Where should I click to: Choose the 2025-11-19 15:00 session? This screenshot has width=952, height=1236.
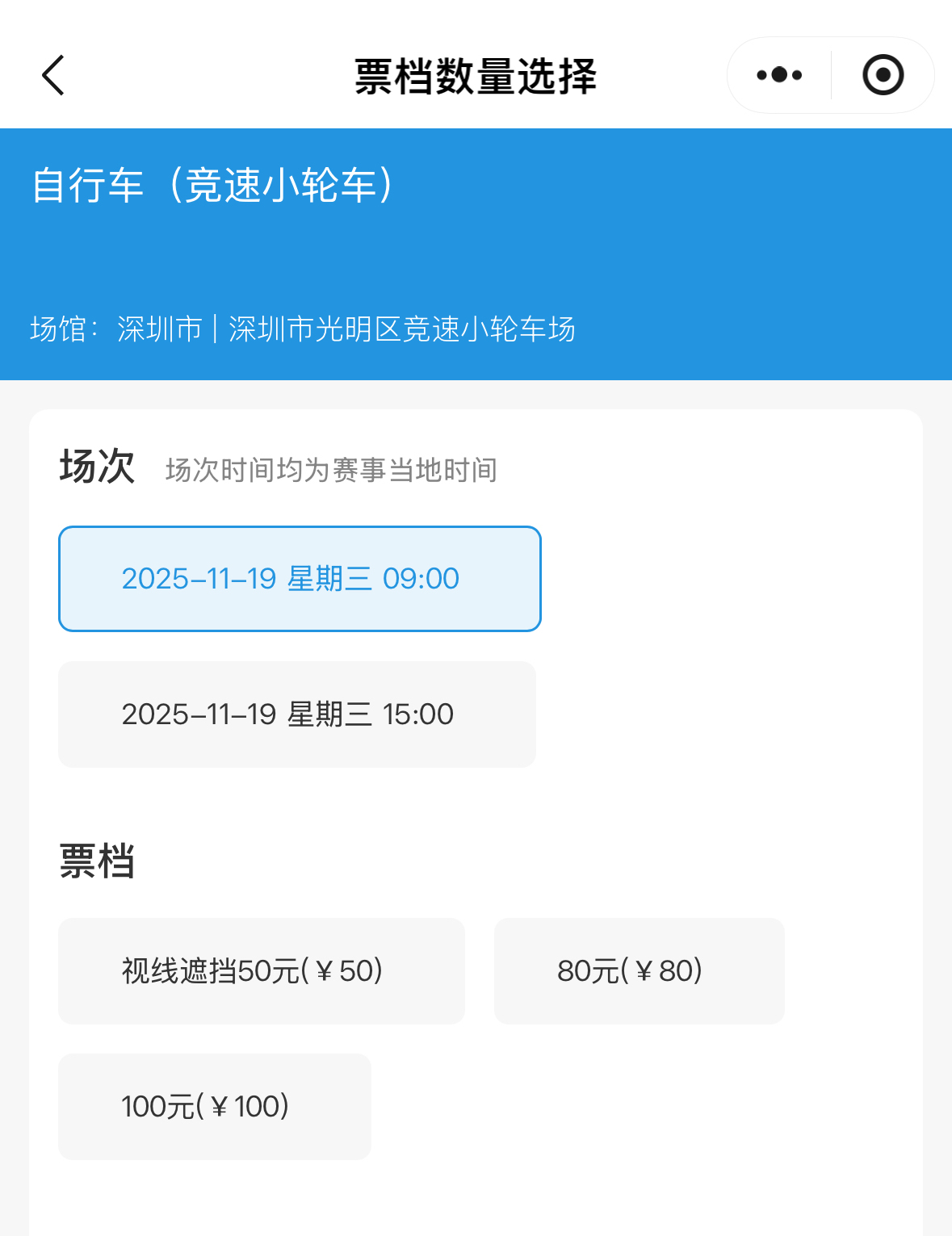(x=297, y=714)
